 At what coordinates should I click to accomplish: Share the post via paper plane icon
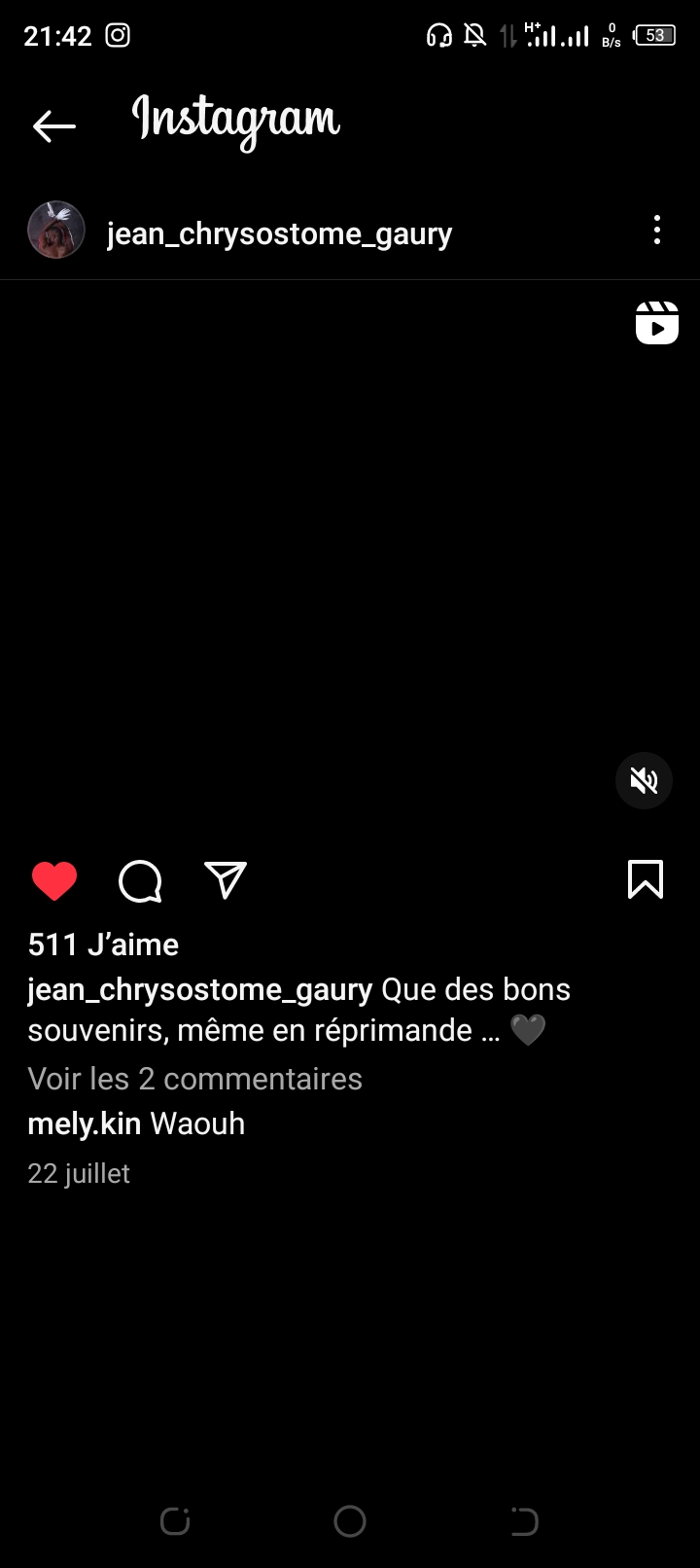point(226,880)
